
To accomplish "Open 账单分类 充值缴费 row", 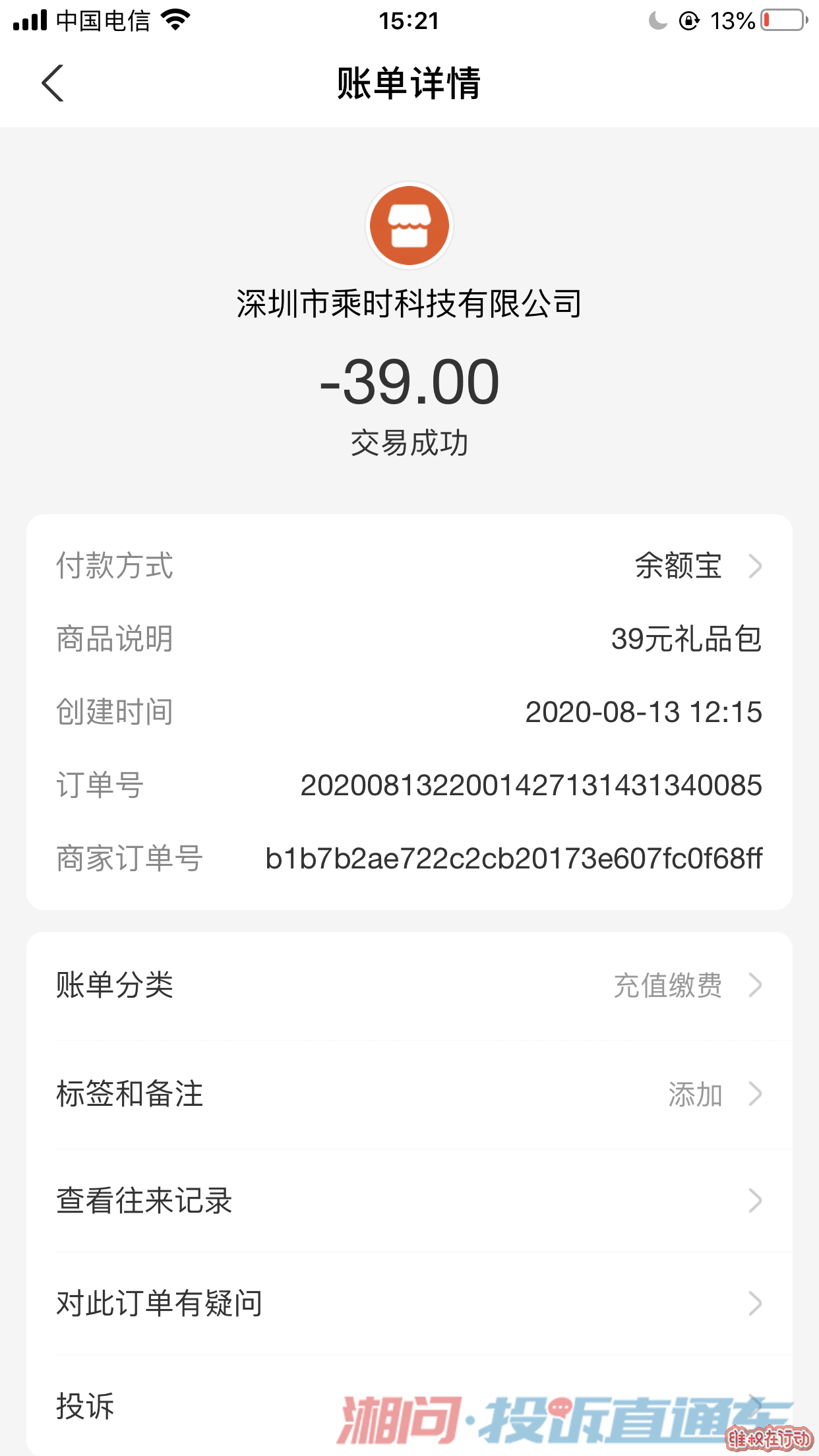I will click(409, 985).
